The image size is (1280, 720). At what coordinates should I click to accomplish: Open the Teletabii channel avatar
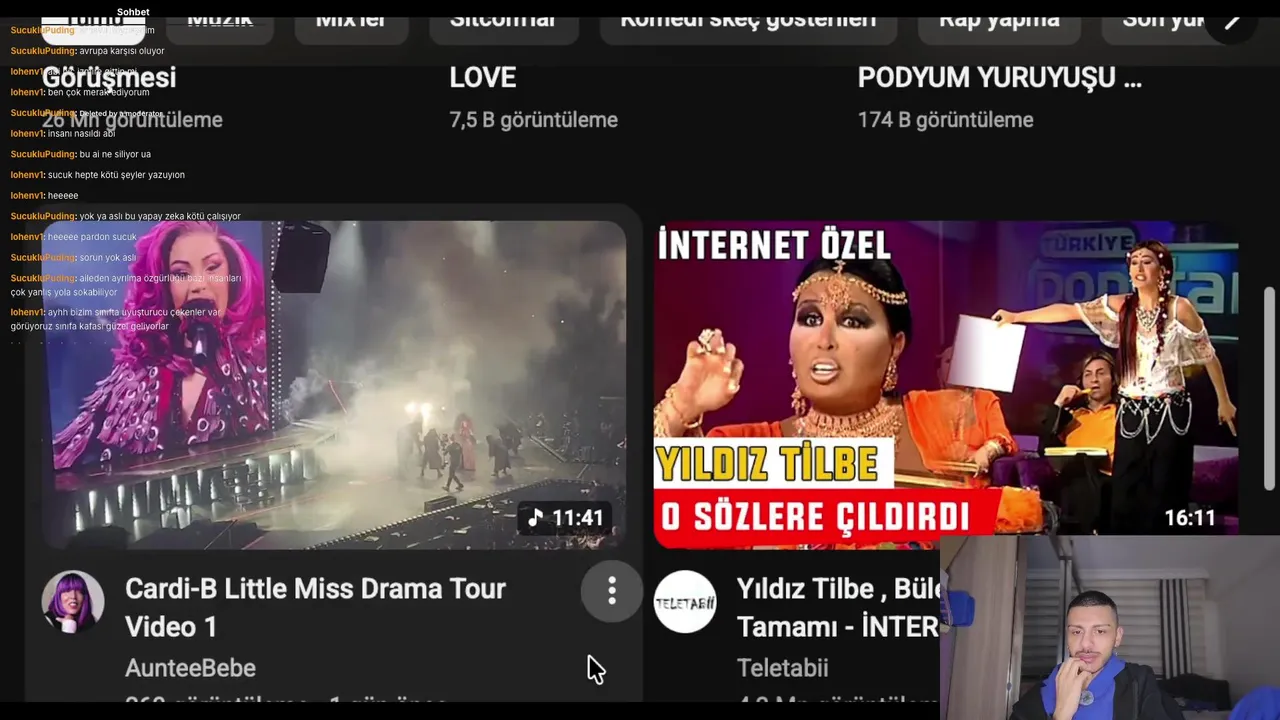[x=685, y=601]
